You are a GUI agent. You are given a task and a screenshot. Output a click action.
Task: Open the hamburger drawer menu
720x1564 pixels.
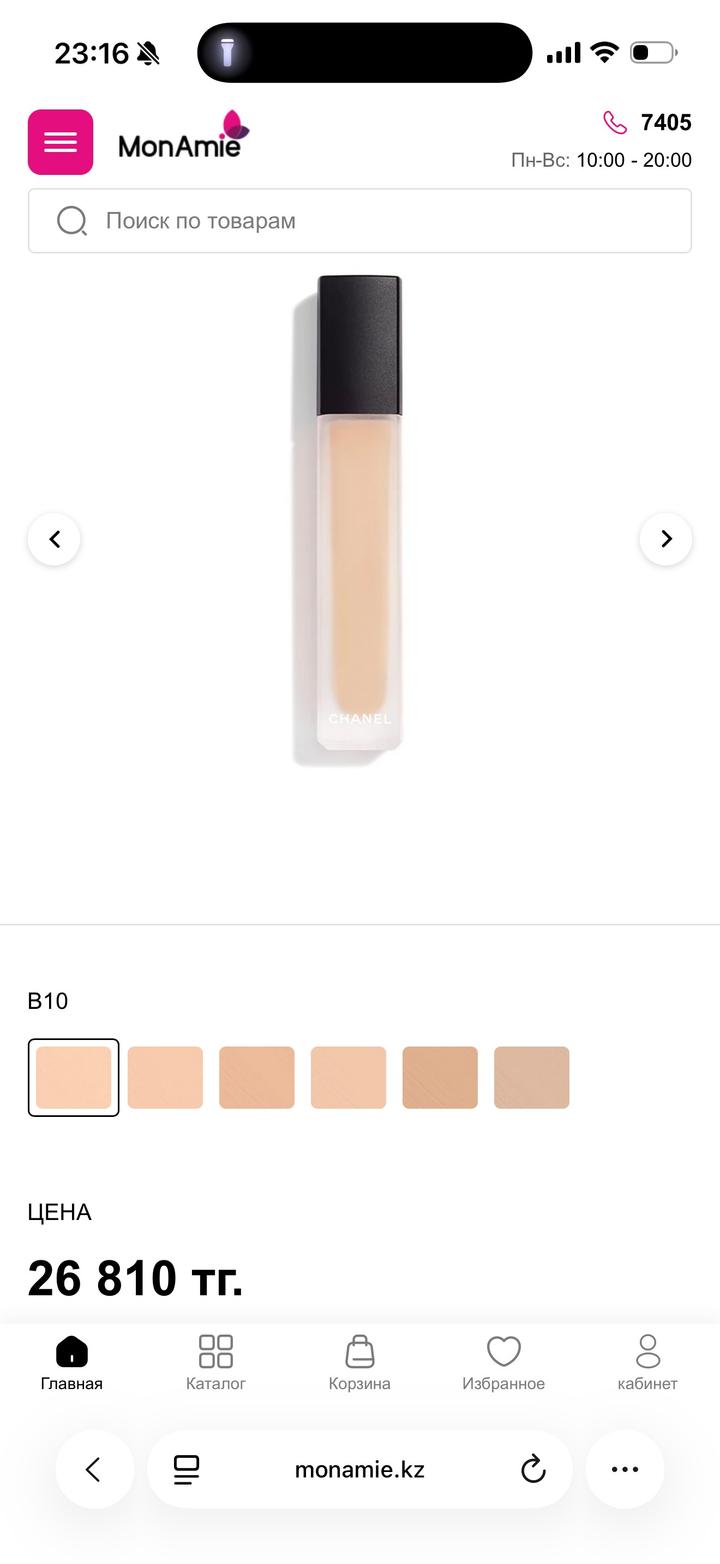[x=60, y=142]
